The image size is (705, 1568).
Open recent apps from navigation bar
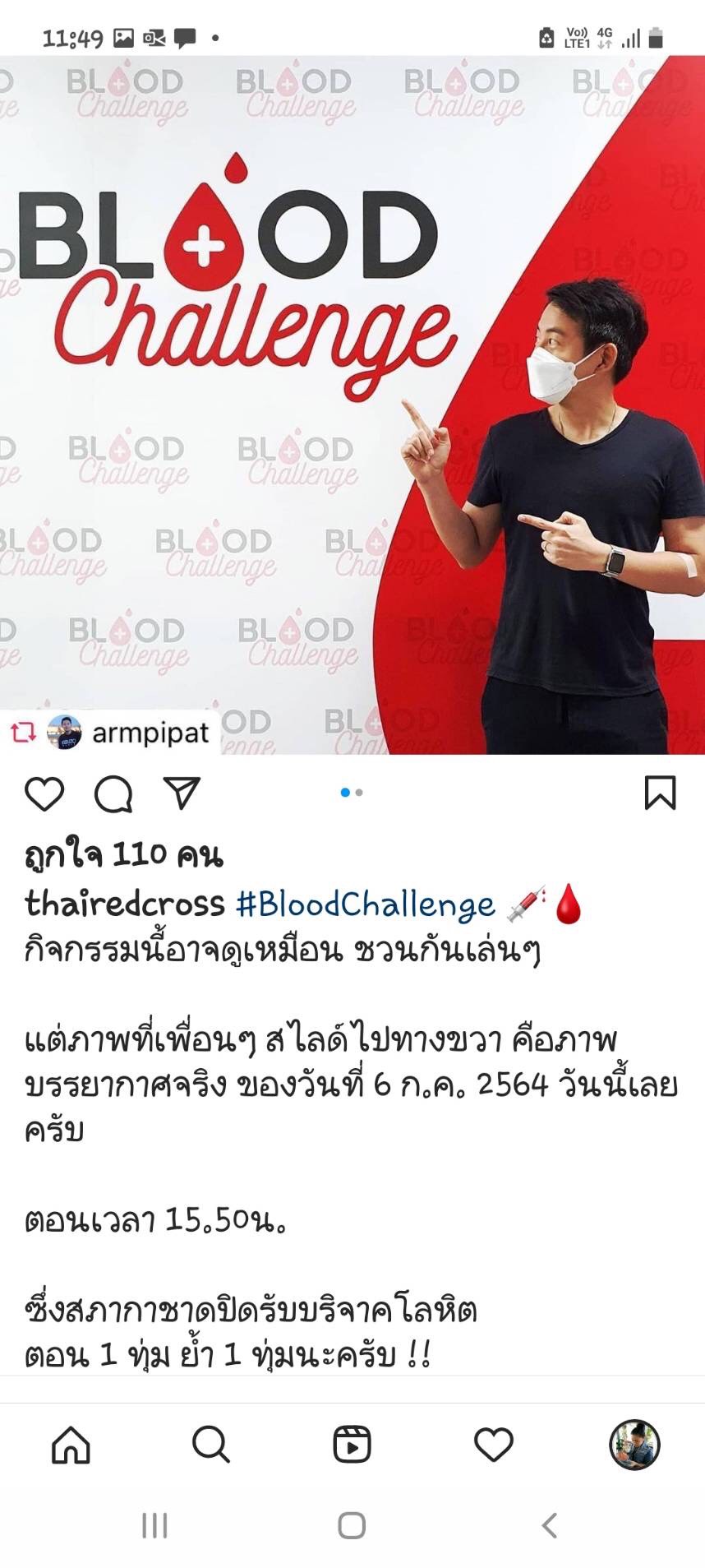coord(154,1525)
